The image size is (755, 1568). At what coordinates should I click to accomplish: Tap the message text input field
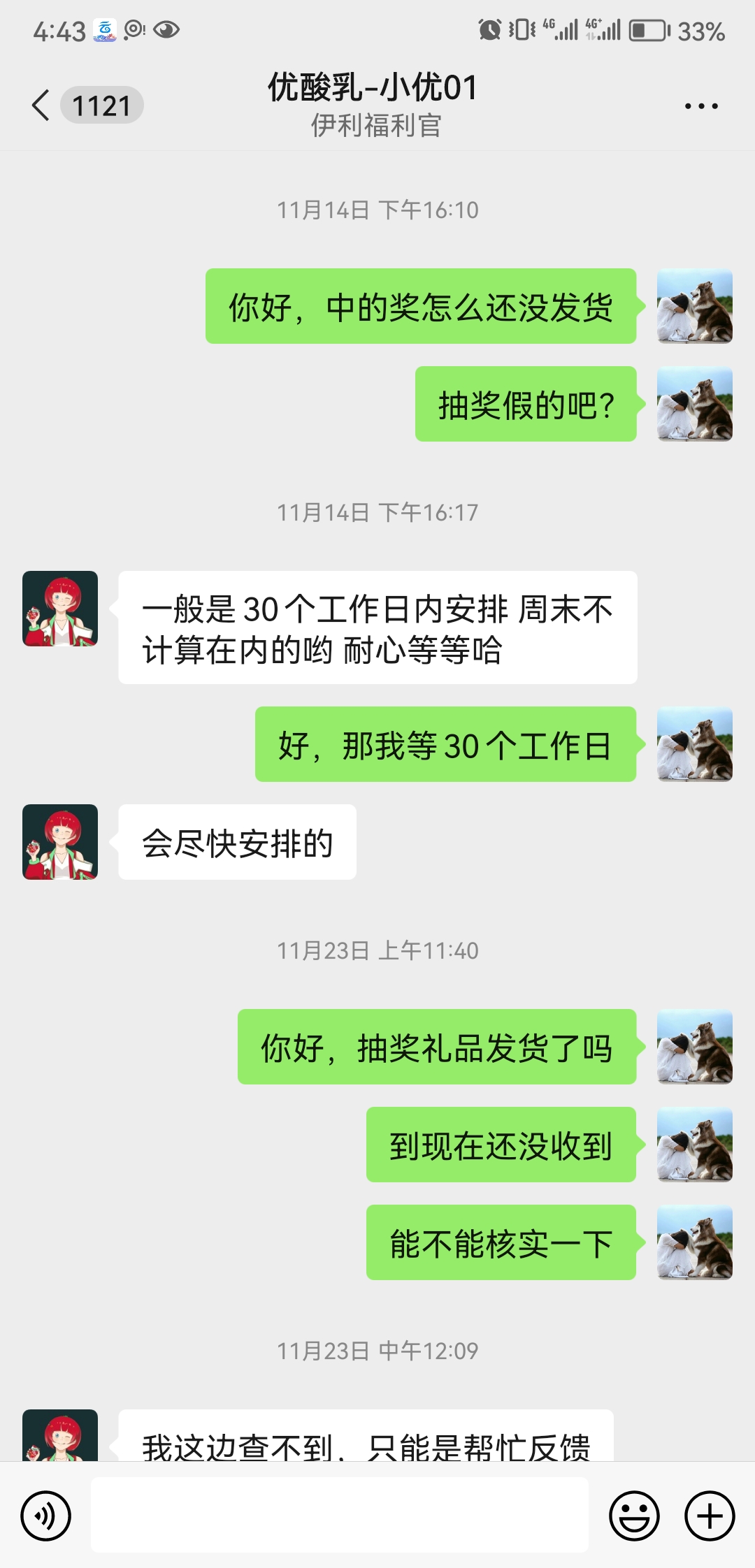[339, 1516]
